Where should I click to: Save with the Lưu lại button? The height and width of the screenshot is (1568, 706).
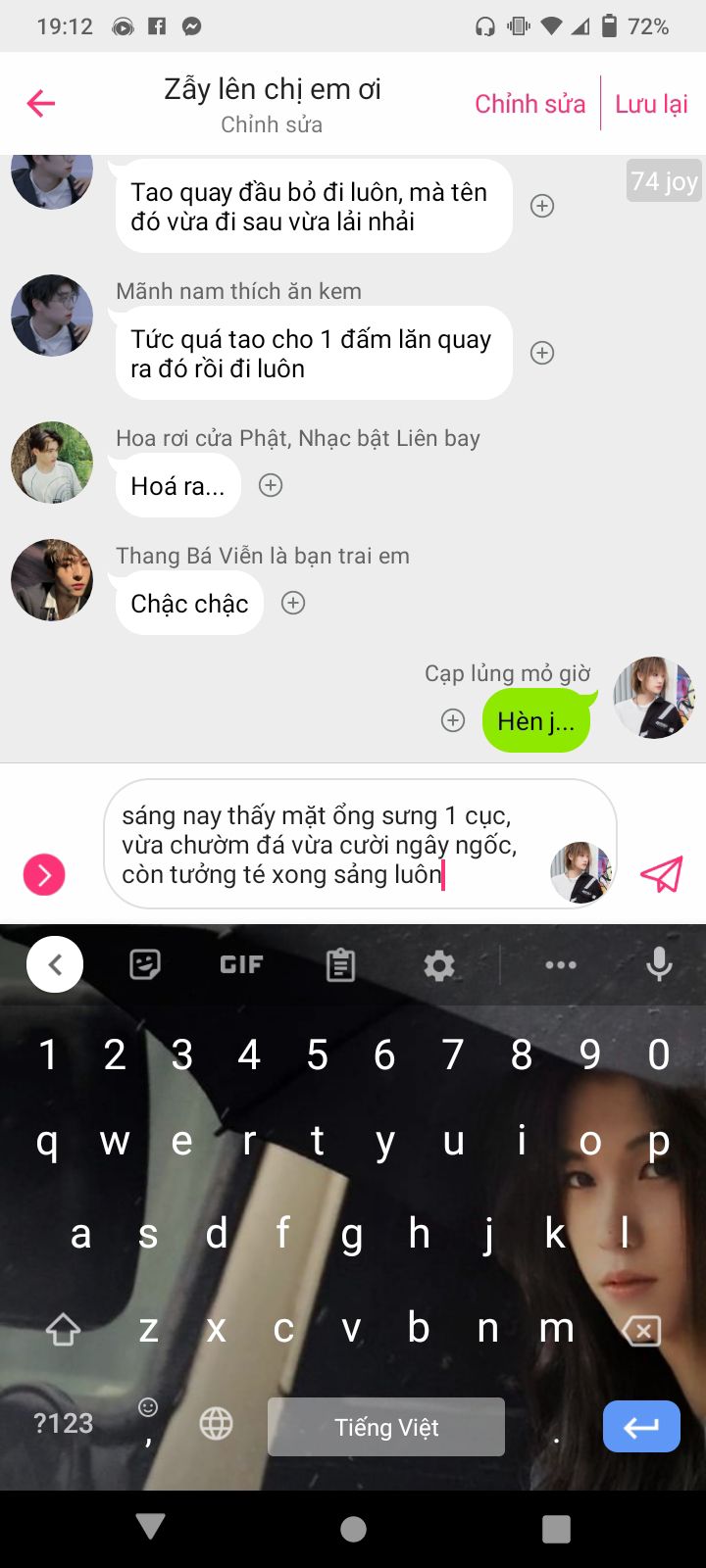651,104
